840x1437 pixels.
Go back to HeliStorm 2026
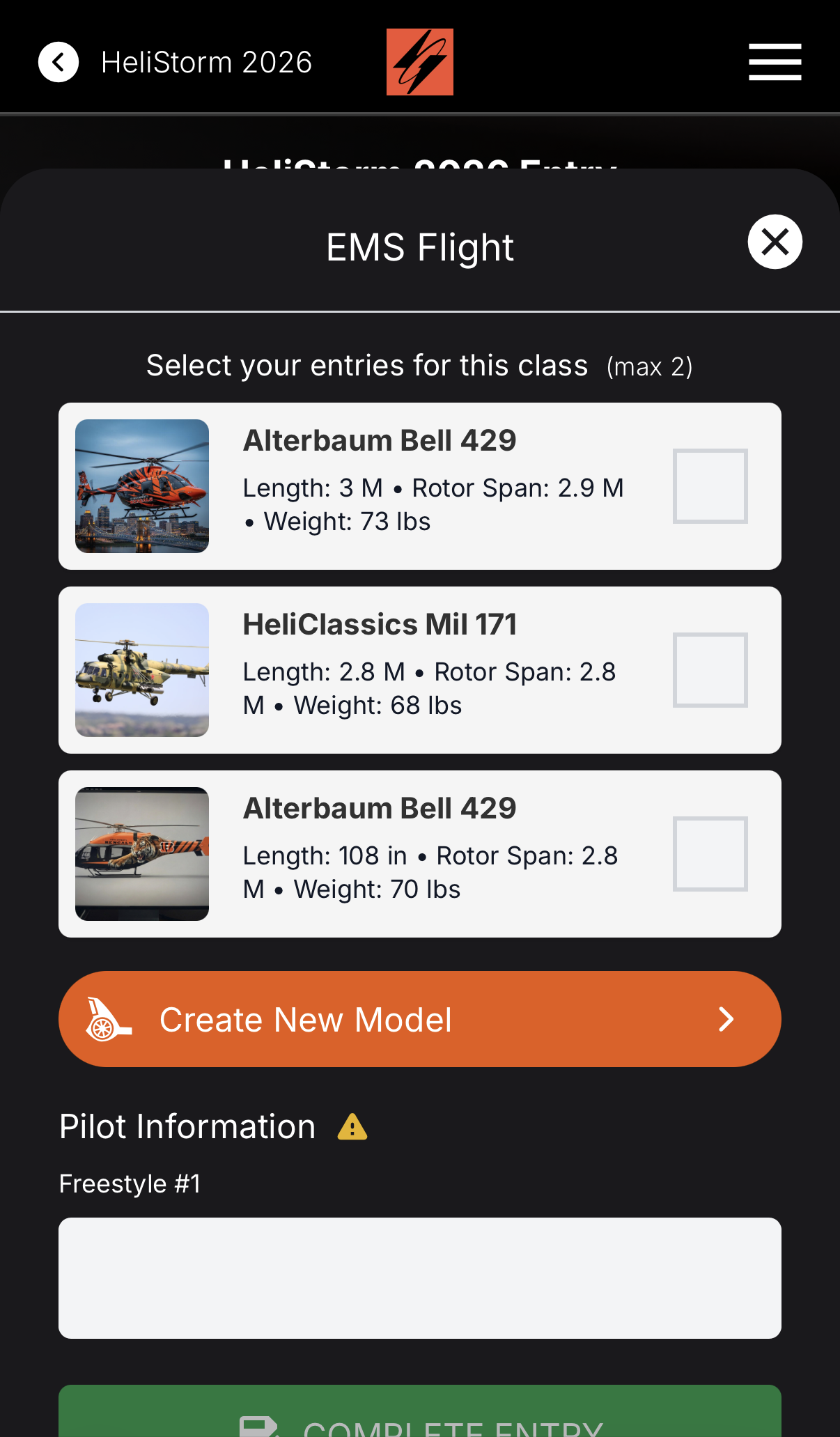(59, 62)
